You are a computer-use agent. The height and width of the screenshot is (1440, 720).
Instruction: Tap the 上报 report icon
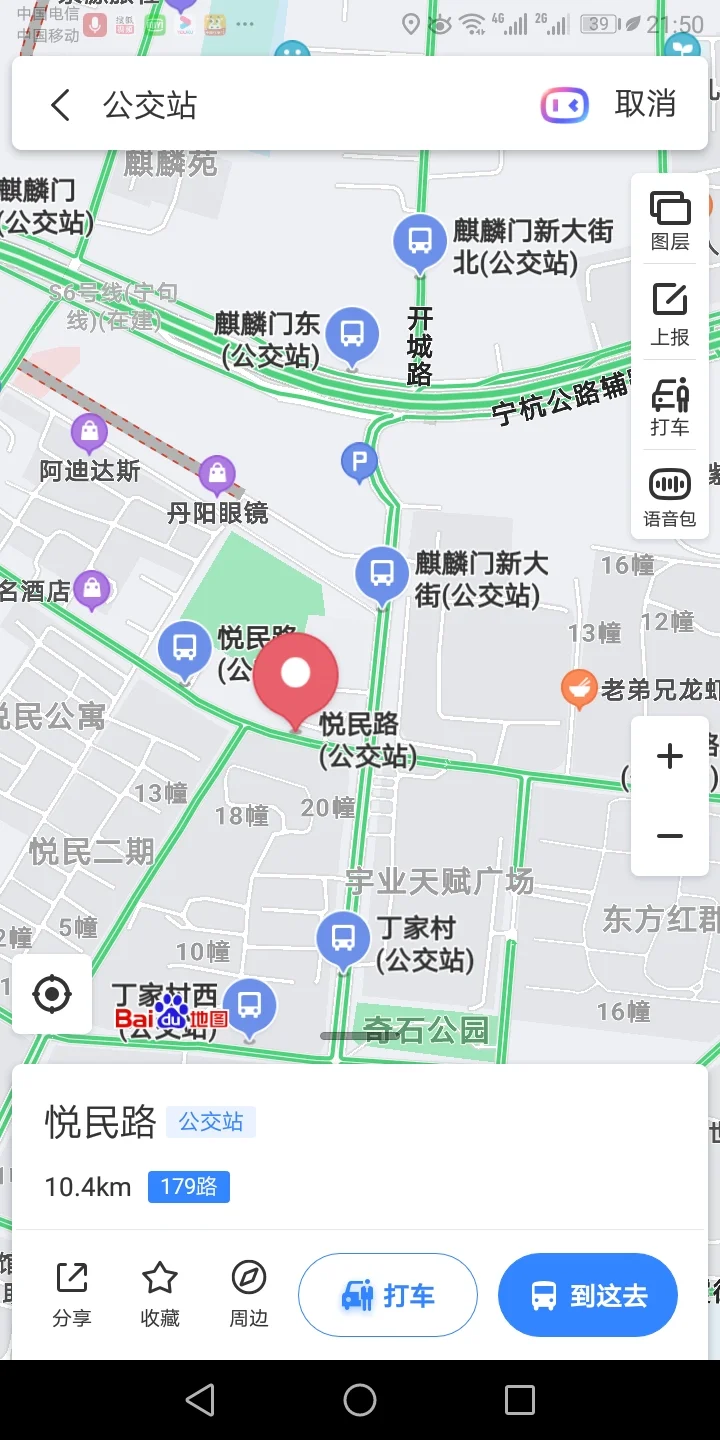669,311
